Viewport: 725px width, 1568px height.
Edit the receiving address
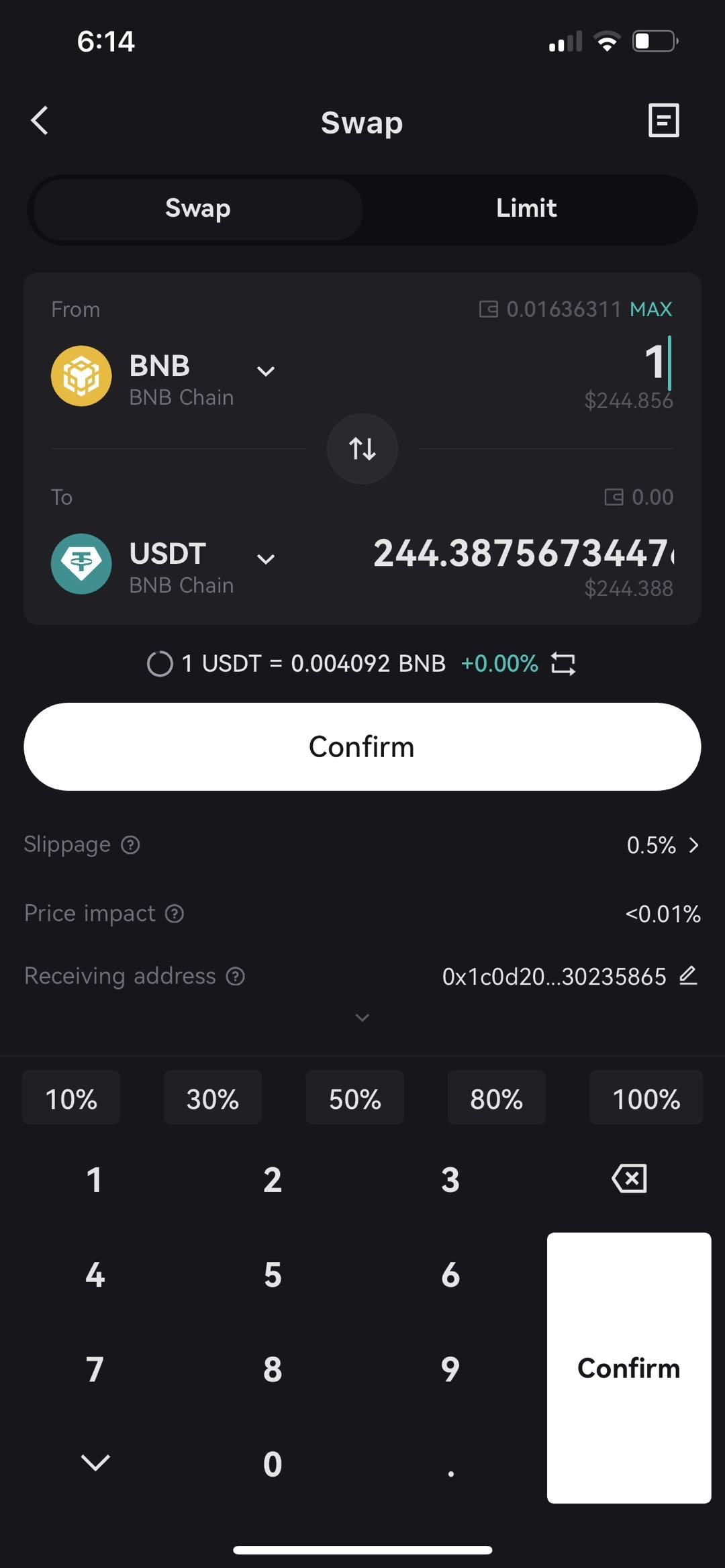688,975
